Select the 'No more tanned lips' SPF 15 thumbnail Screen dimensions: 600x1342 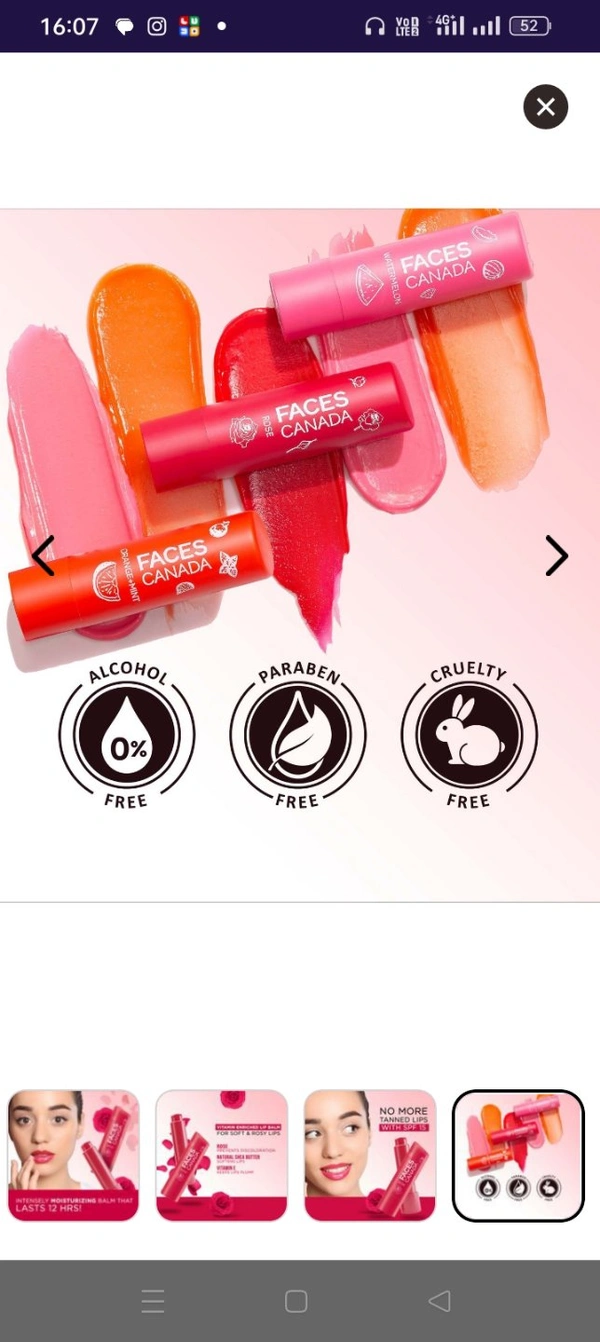tap(370, 1155)
